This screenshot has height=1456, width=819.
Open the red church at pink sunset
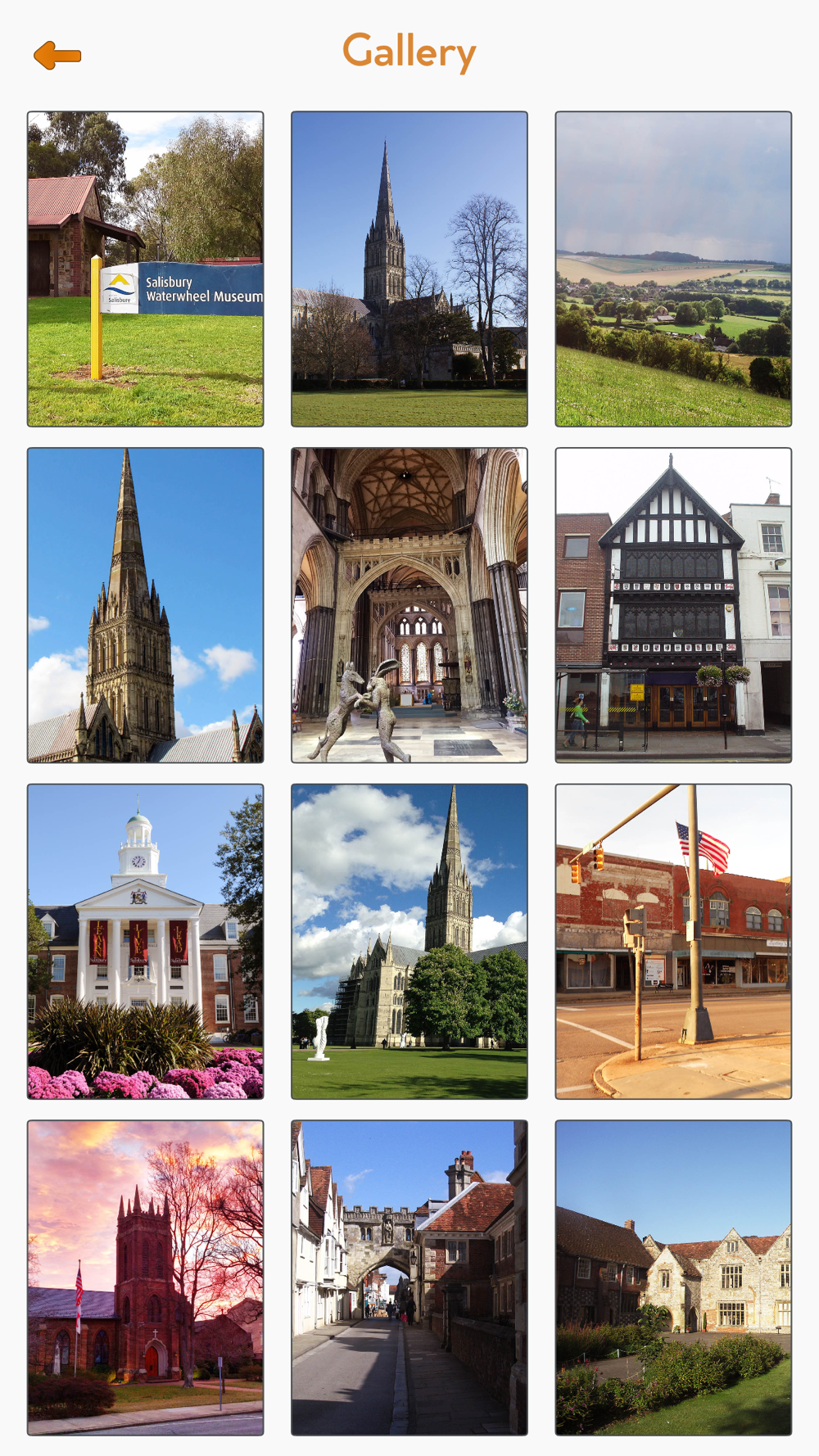pos(146,1277)
